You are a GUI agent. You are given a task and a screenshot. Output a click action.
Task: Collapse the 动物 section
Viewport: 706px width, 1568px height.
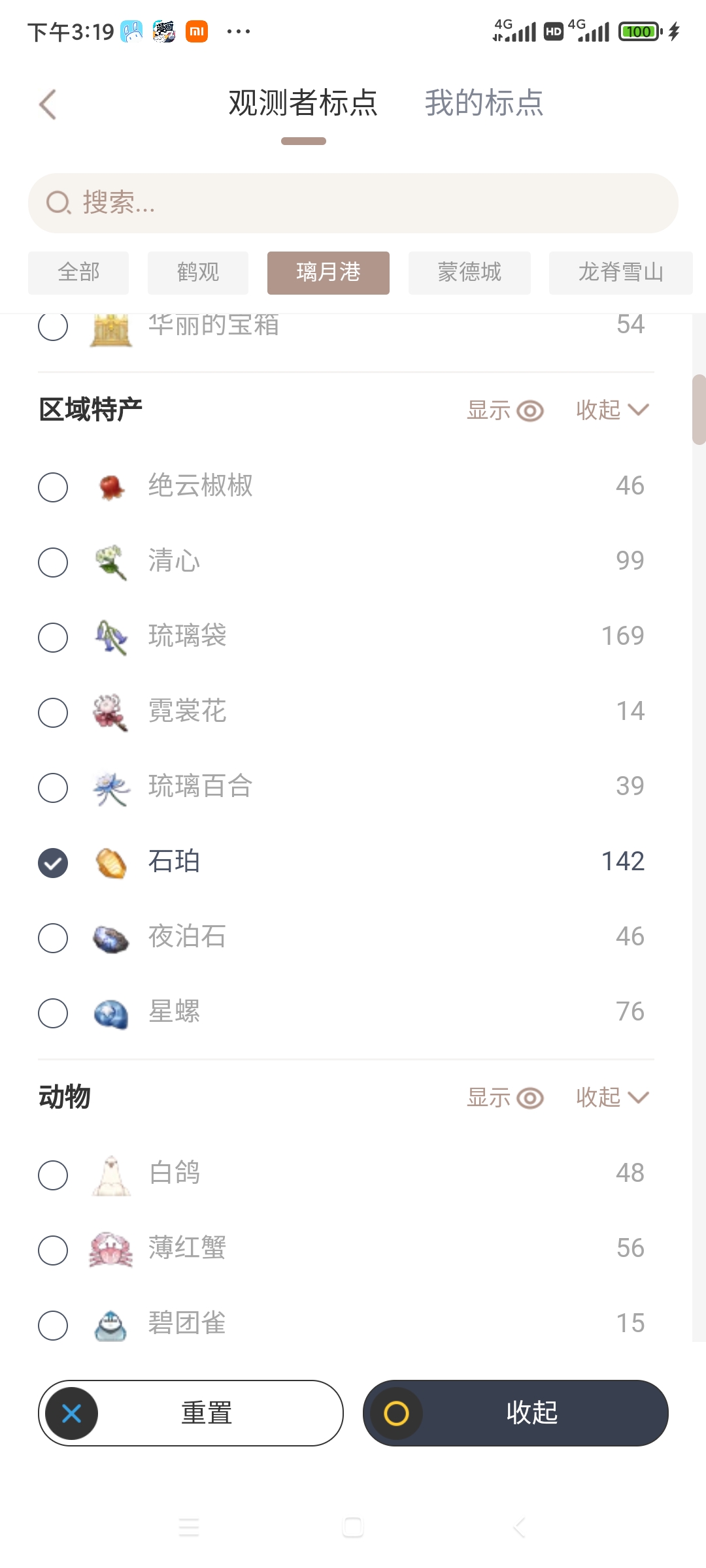click(x=613, y=1098)
